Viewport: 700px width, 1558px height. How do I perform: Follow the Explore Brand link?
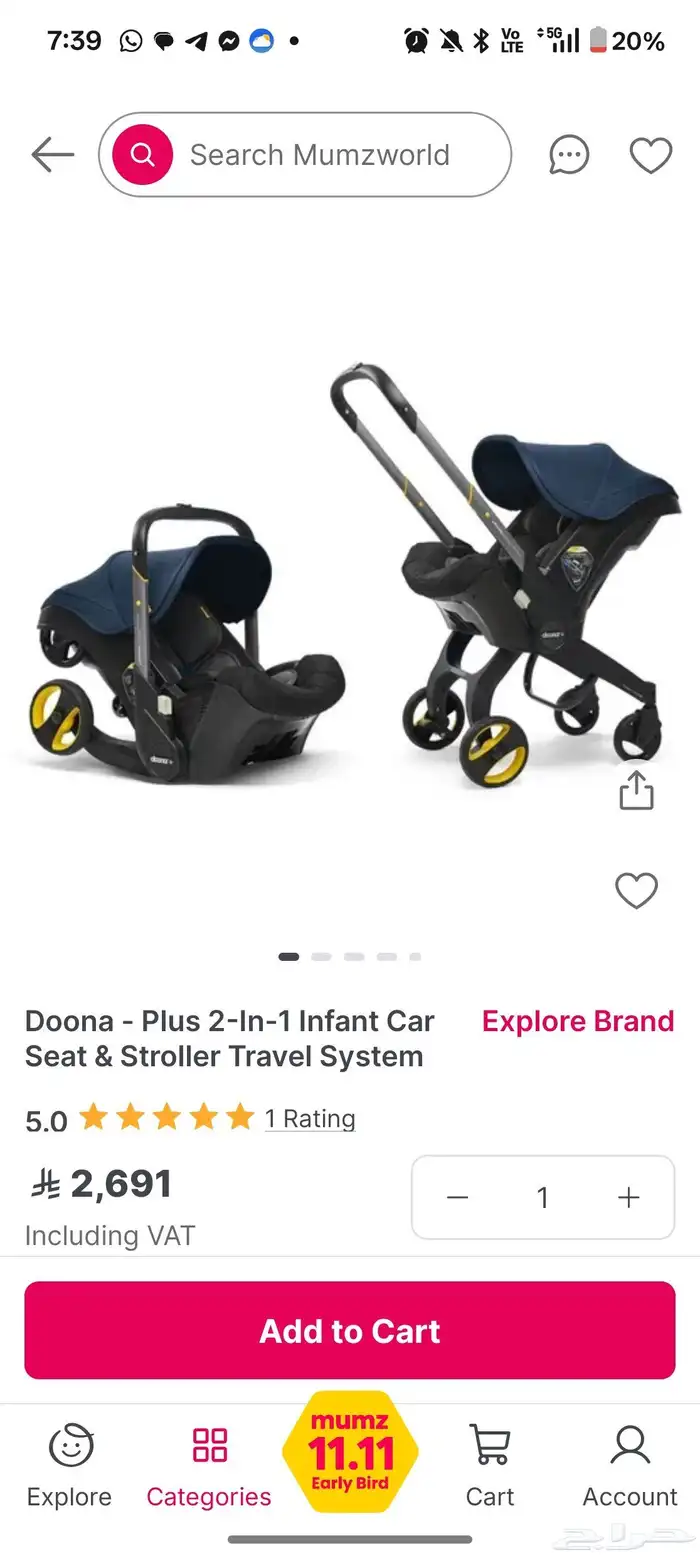(578, 1021)
